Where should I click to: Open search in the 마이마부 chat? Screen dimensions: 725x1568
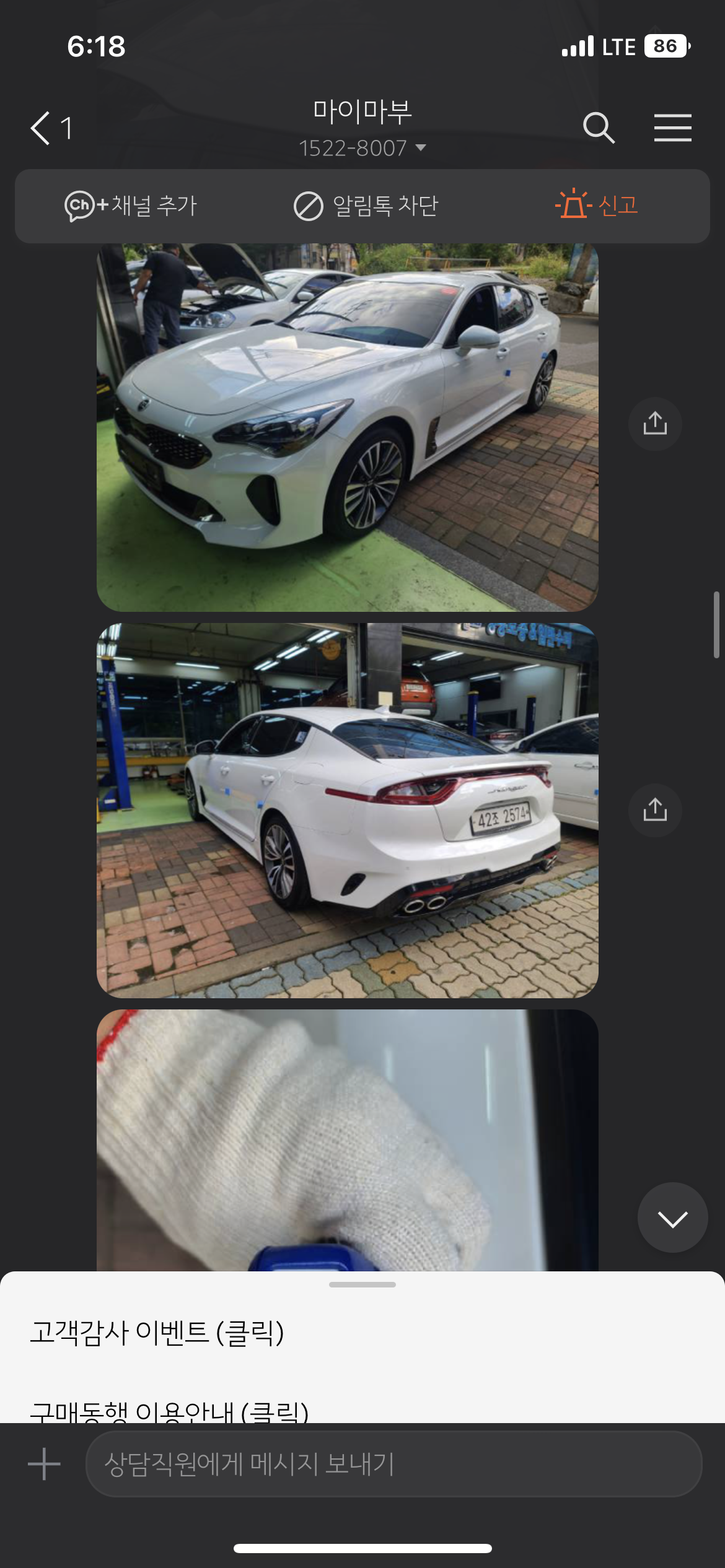coord(598,128)
